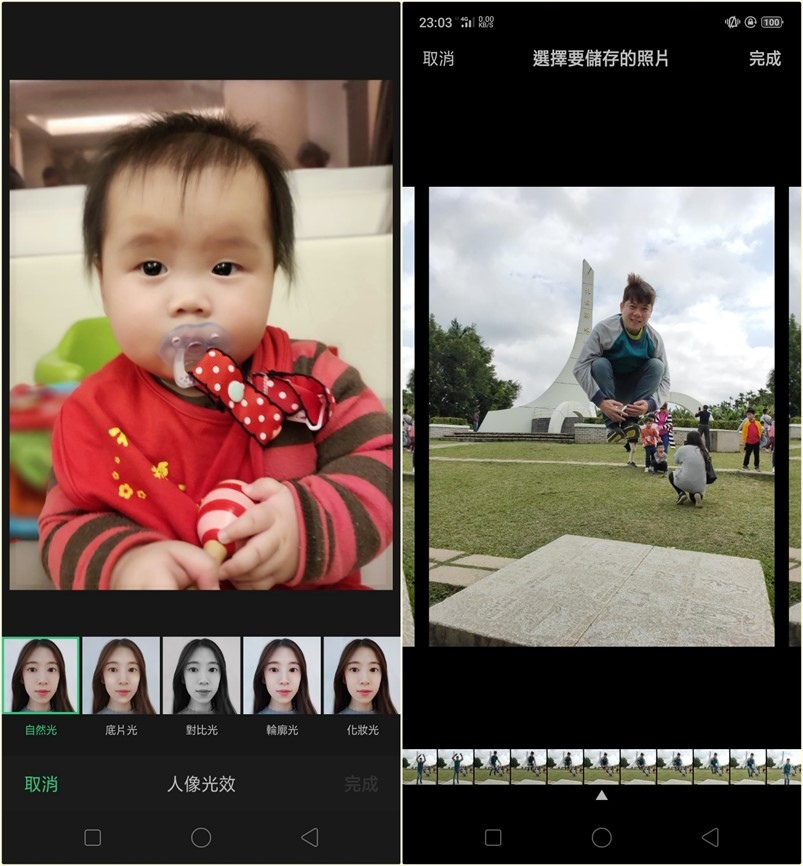The height and width of the screenshot is (866, 803).
Task: Select the last frame in the burst filmstrip
Action: tap(784, 766)
